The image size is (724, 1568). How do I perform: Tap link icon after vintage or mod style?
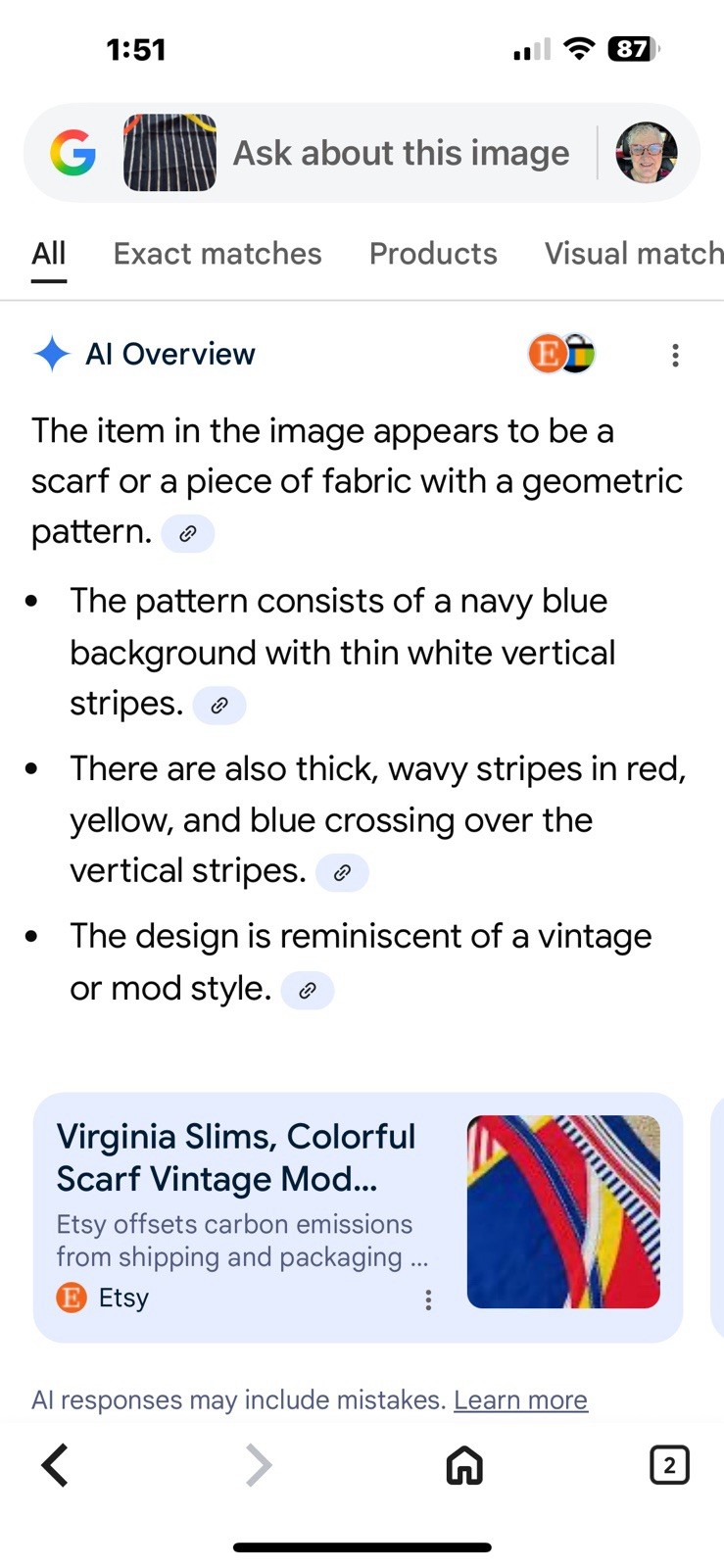click(308, 990)
